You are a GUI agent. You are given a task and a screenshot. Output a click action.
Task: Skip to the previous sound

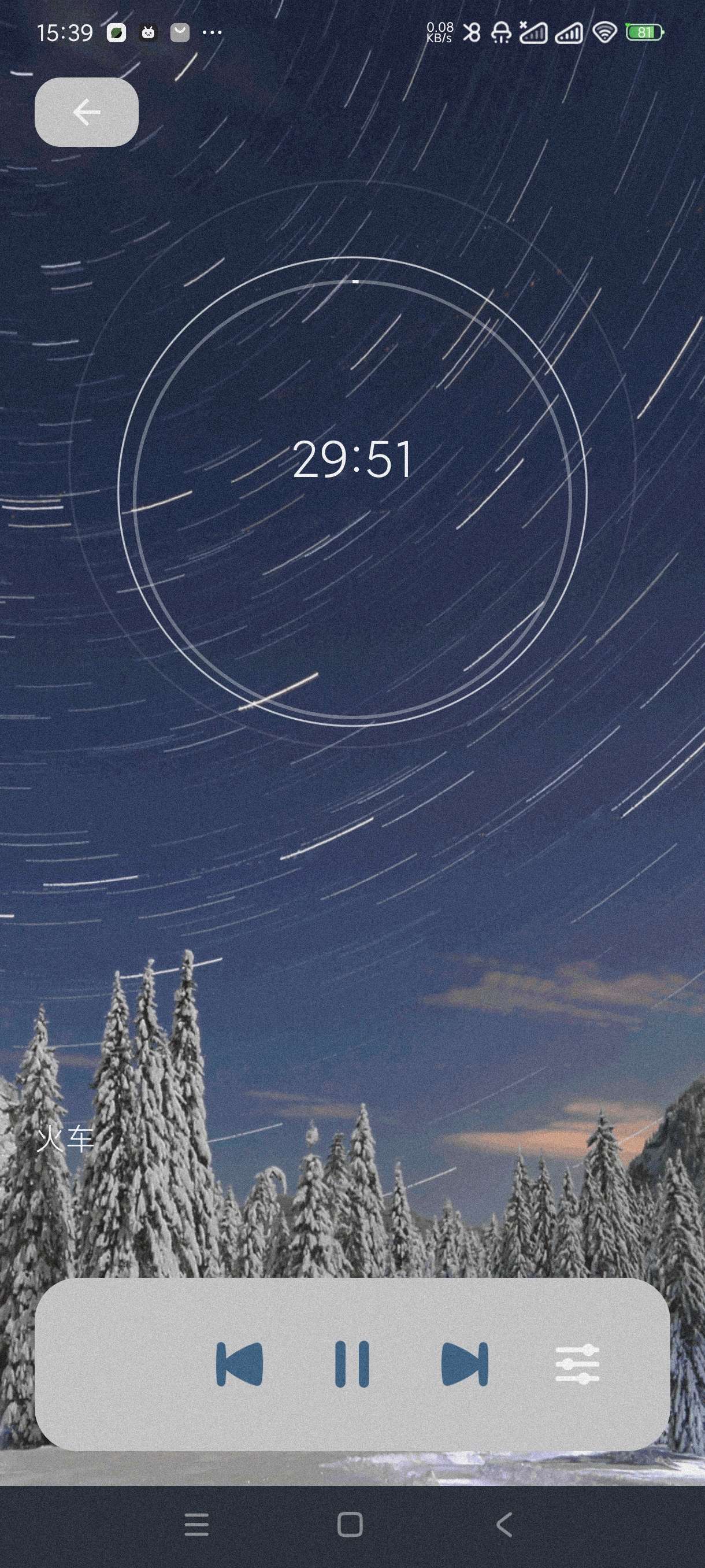(240, 1364)
